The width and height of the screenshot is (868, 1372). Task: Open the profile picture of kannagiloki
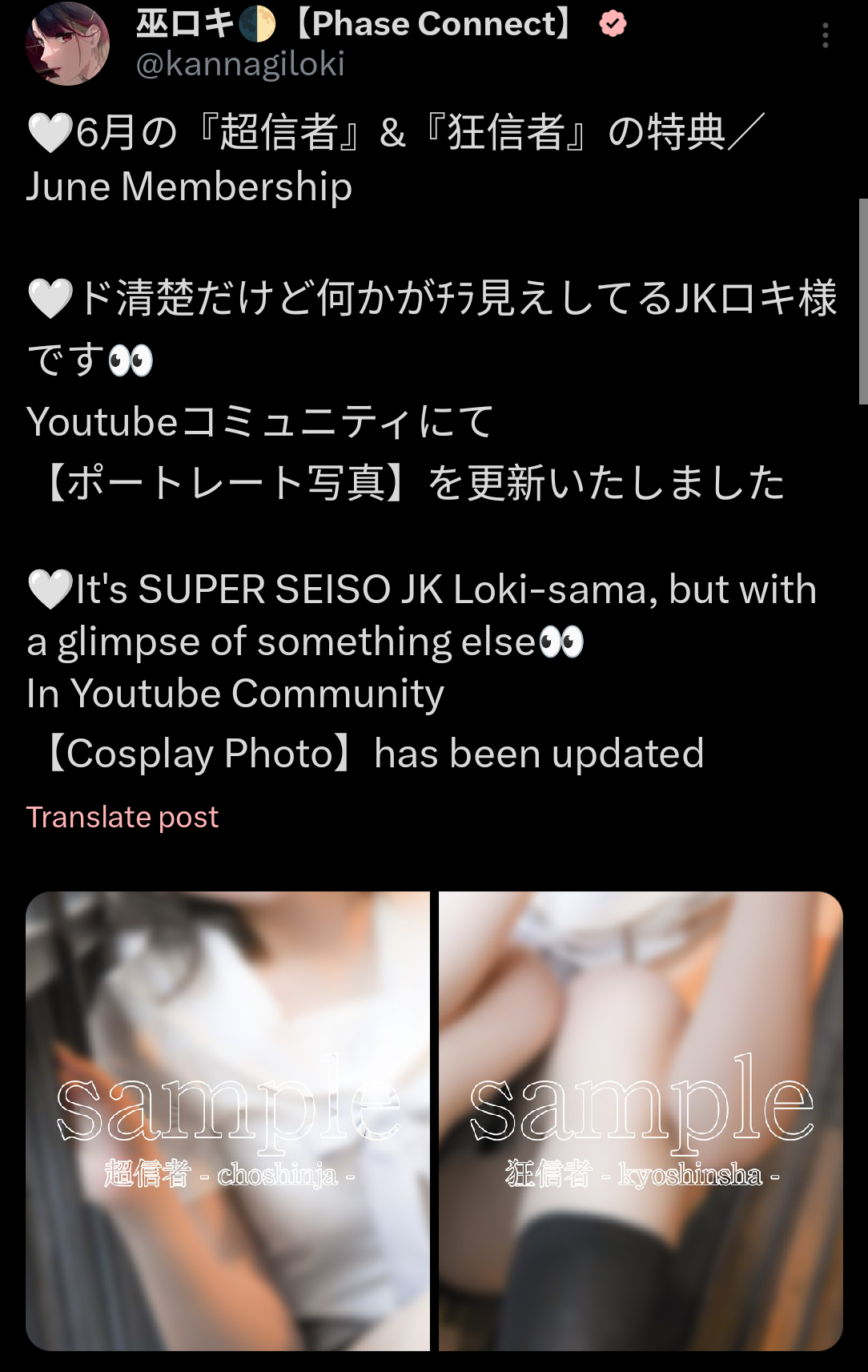pos(67,44)
